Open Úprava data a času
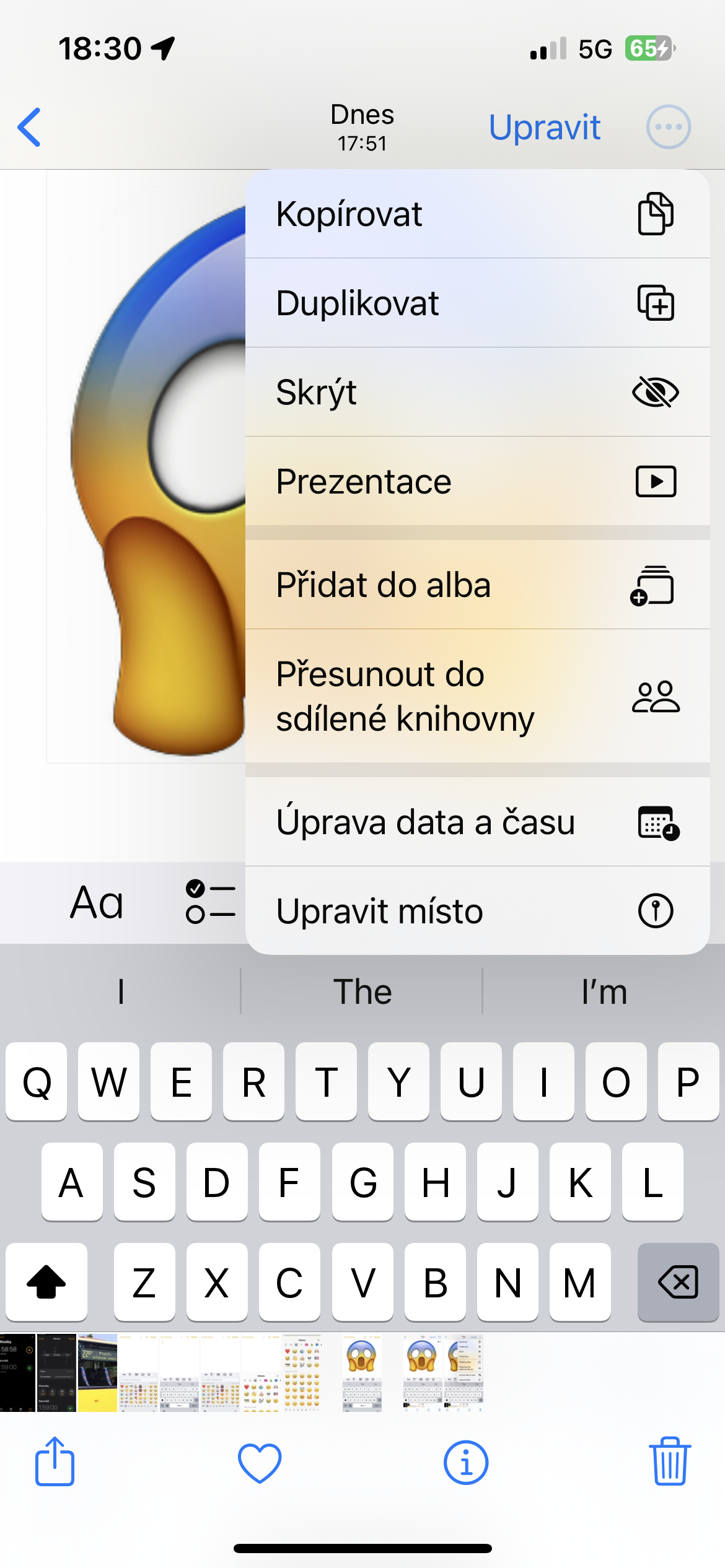Screen dimensions: 725x1568 click(477, 822)
